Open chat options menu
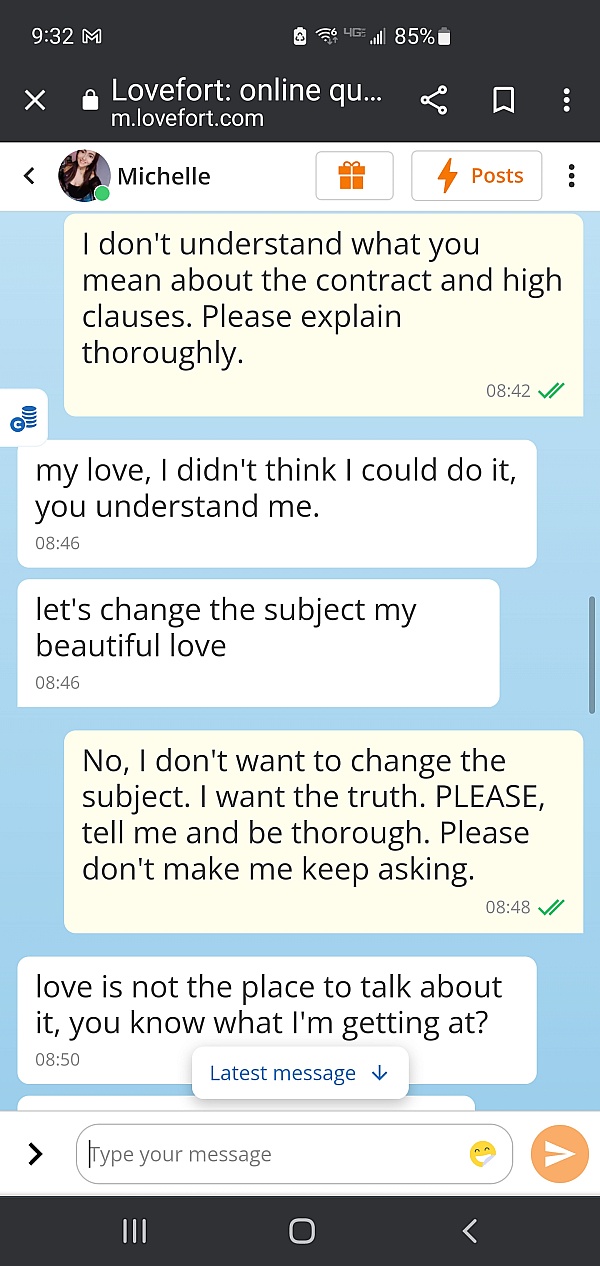Viewport: 600px width, 1266px height. point(571,176)
